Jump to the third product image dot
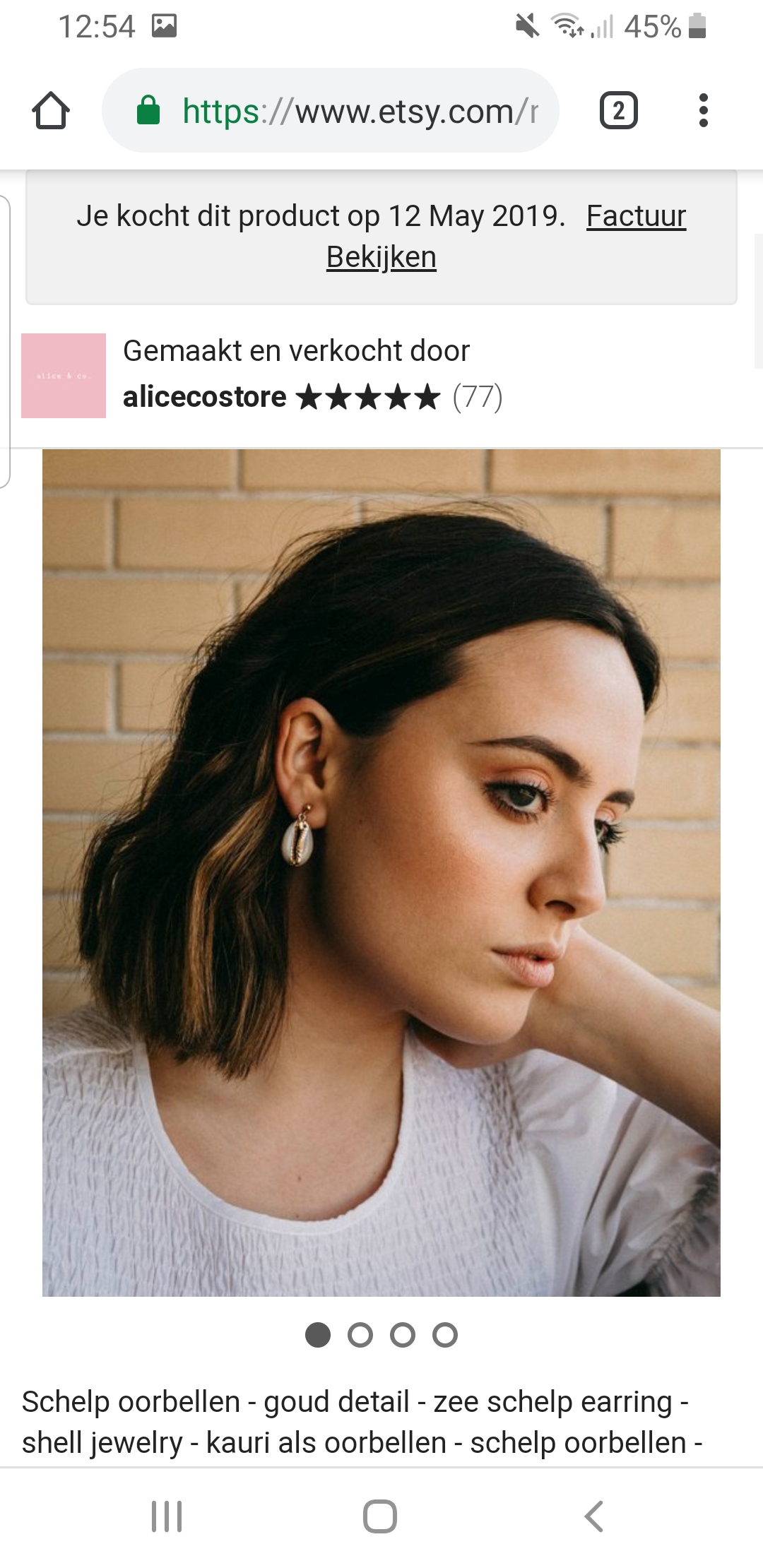This screenshot has height=1568, width=763. coord(403,1335)
